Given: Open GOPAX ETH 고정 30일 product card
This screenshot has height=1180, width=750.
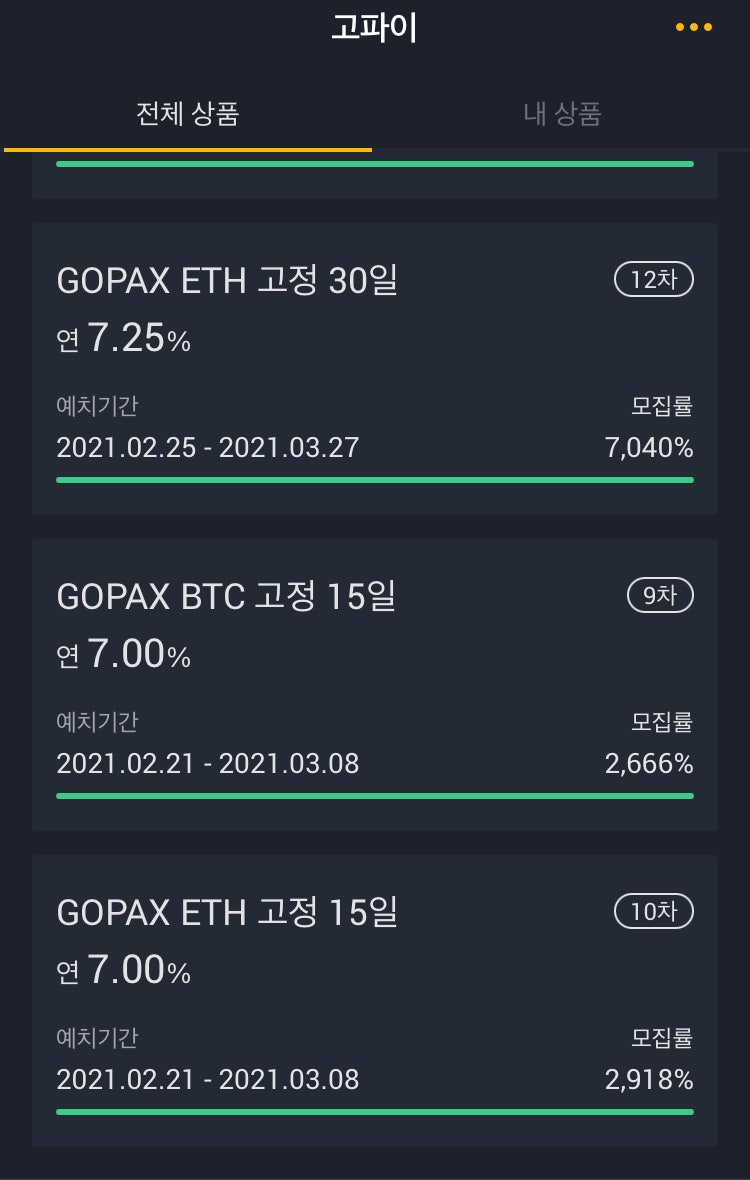Looking at the screenshot, I should click(x=374, y=368).
